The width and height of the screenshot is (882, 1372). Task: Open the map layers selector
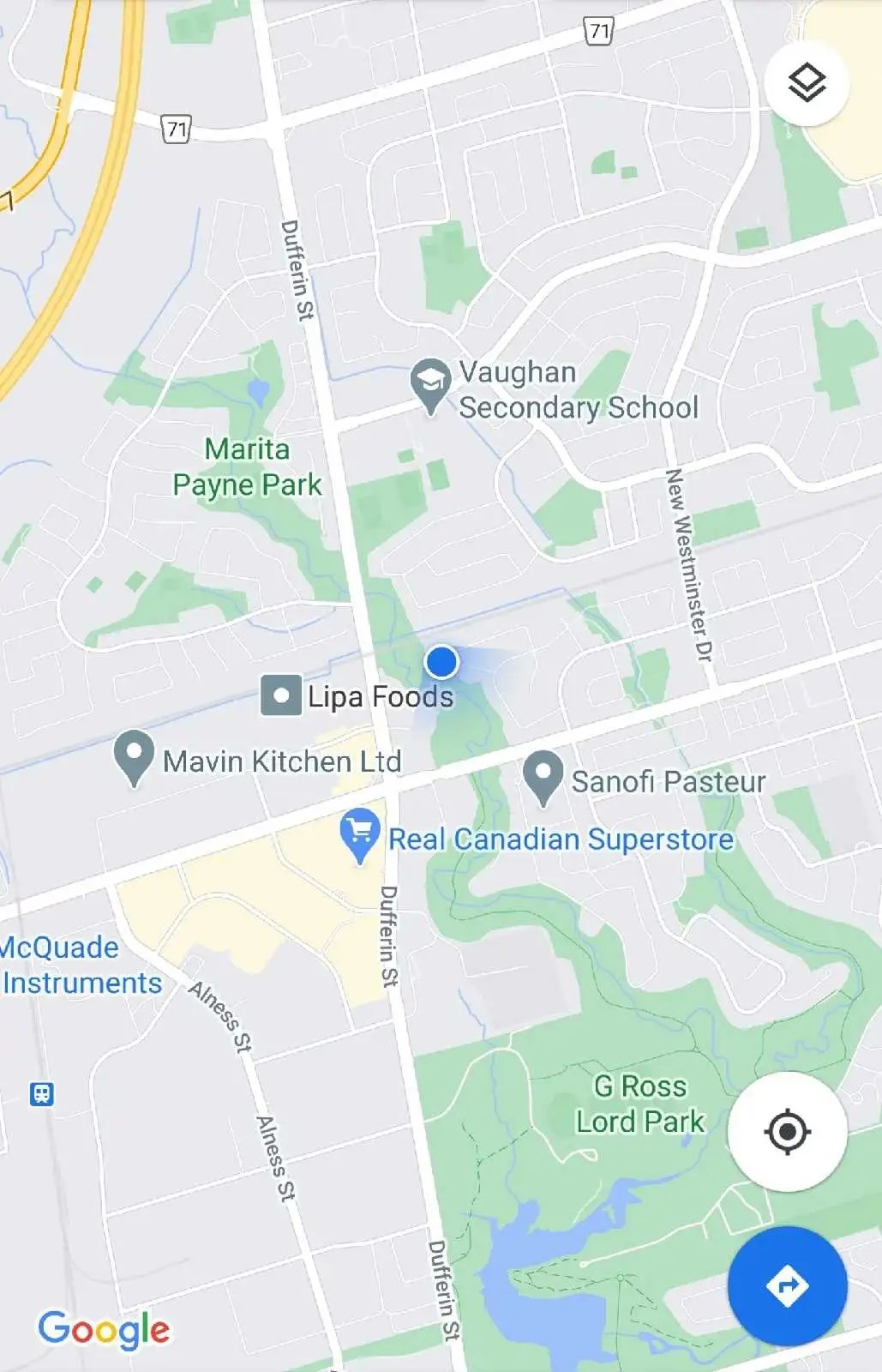point(806,83)
